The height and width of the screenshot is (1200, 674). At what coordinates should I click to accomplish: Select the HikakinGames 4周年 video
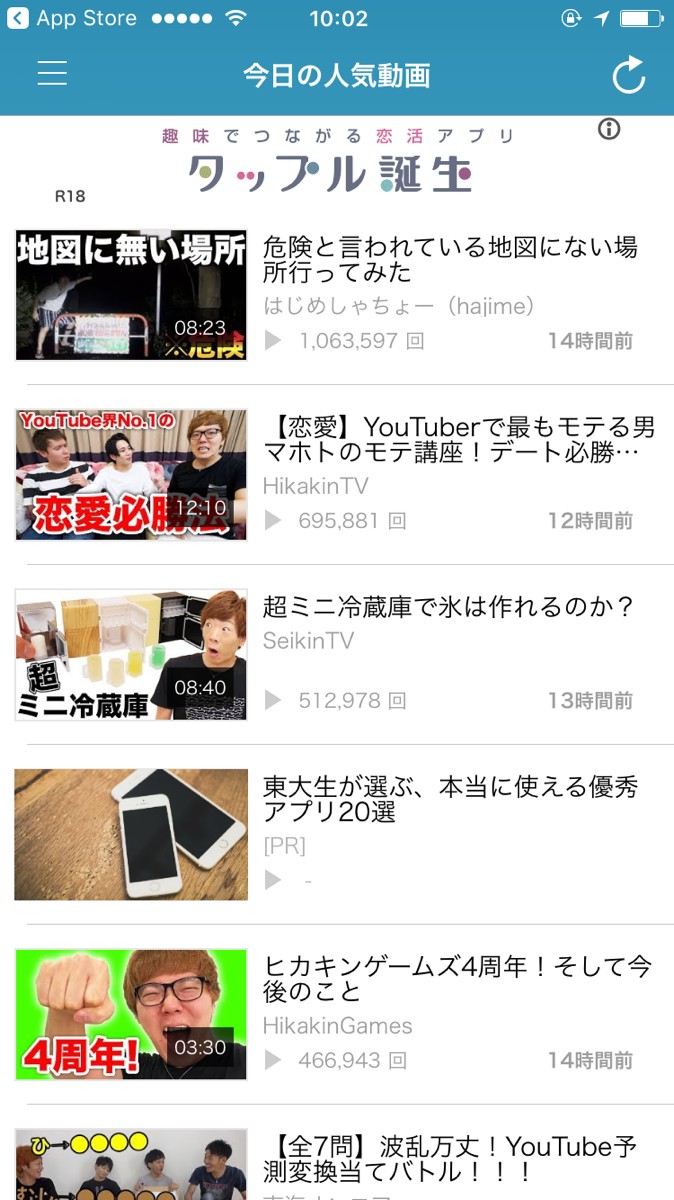[x=337, y=1014]
